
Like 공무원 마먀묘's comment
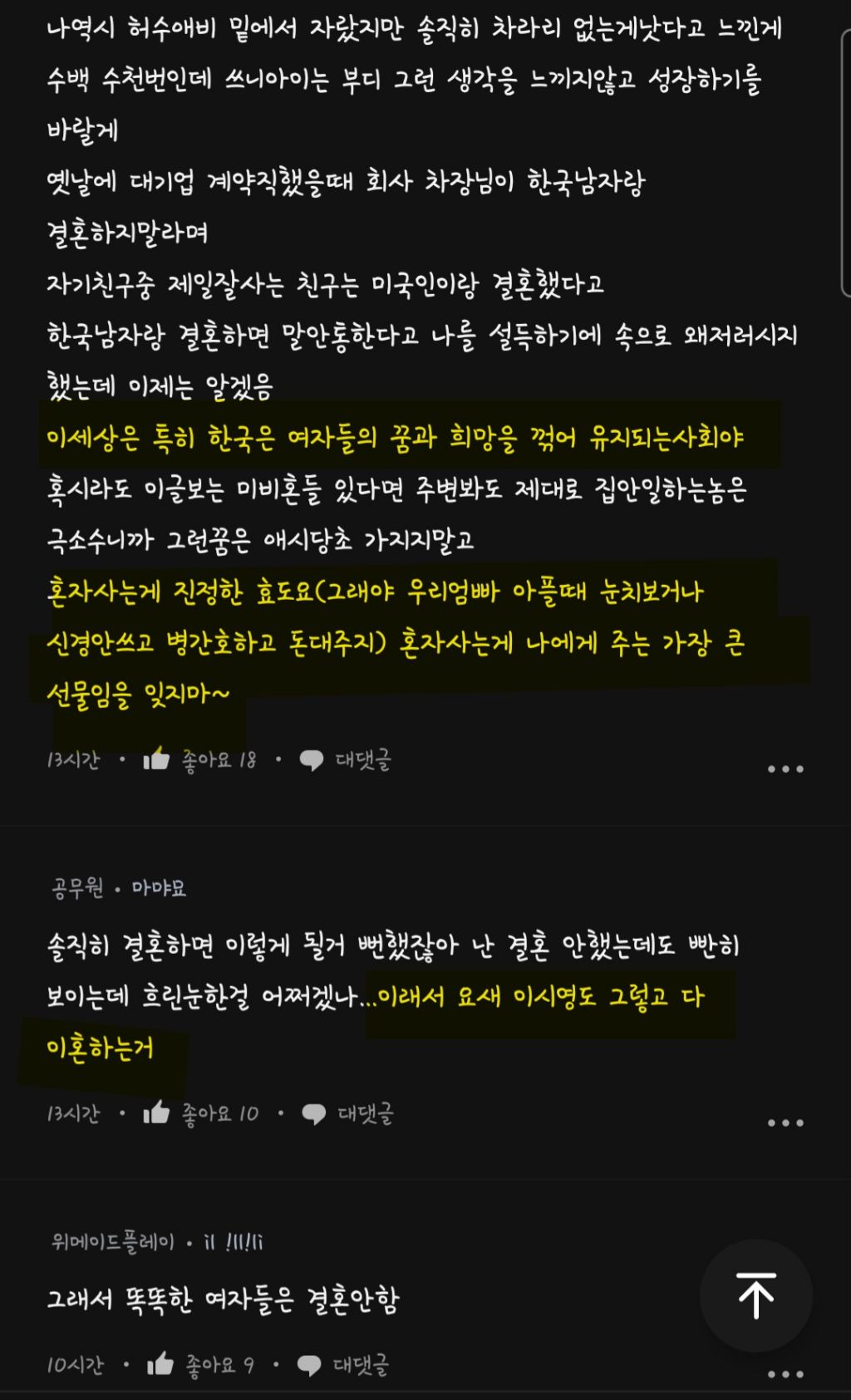point(199,1113)
